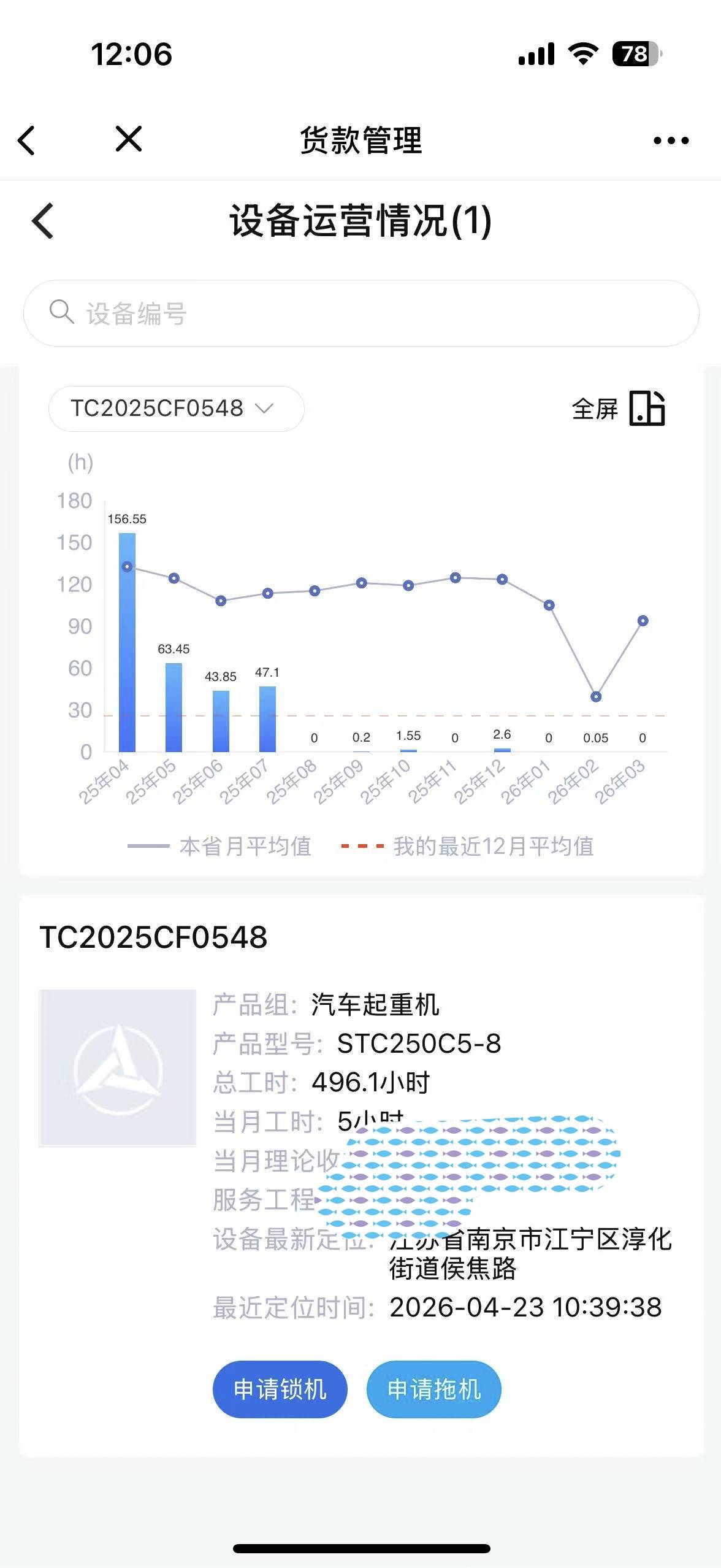Select the 25年04 bar in the chart

tap(127, 642)
